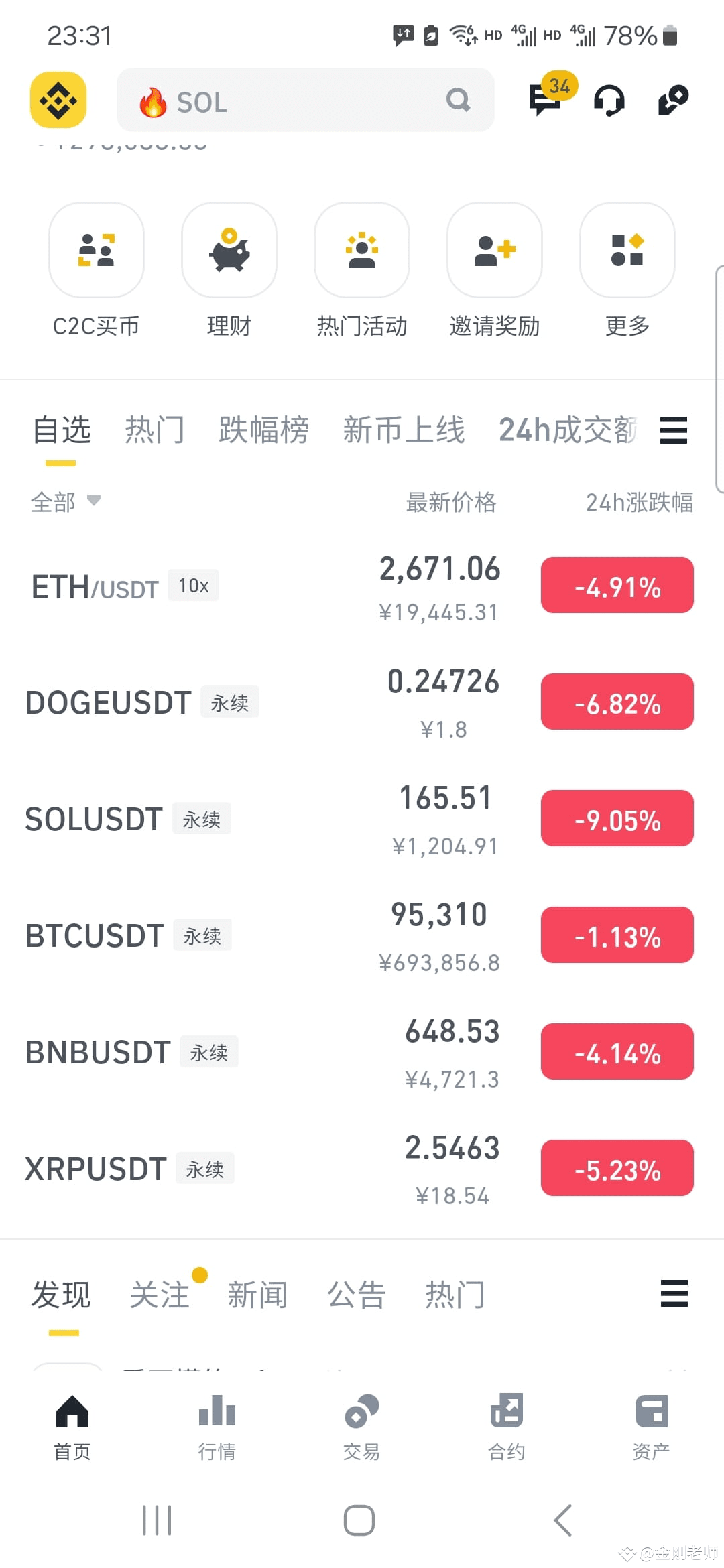Open the 邀请奖励 referral rewards icon

pos(494,251)
